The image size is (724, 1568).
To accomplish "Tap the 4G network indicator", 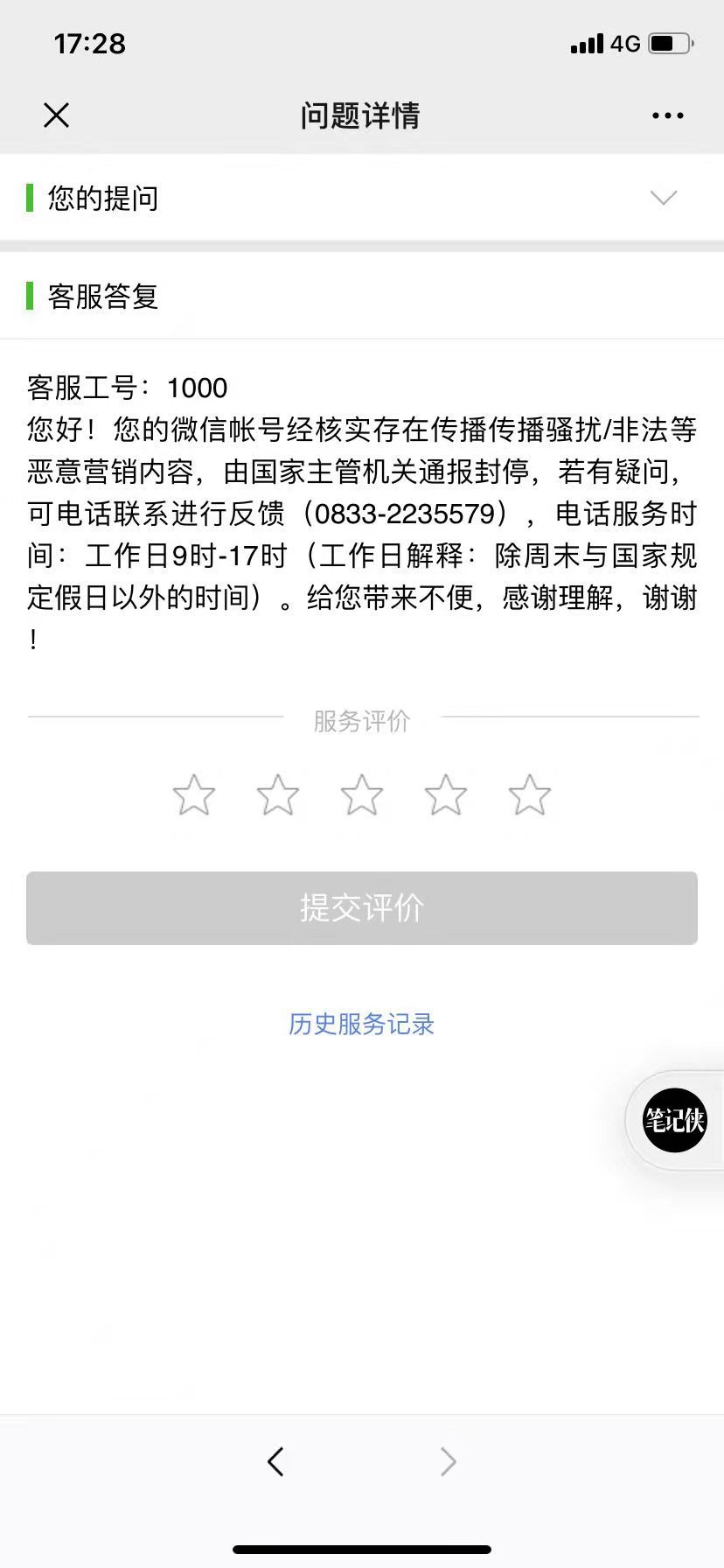I will point(623,42).
